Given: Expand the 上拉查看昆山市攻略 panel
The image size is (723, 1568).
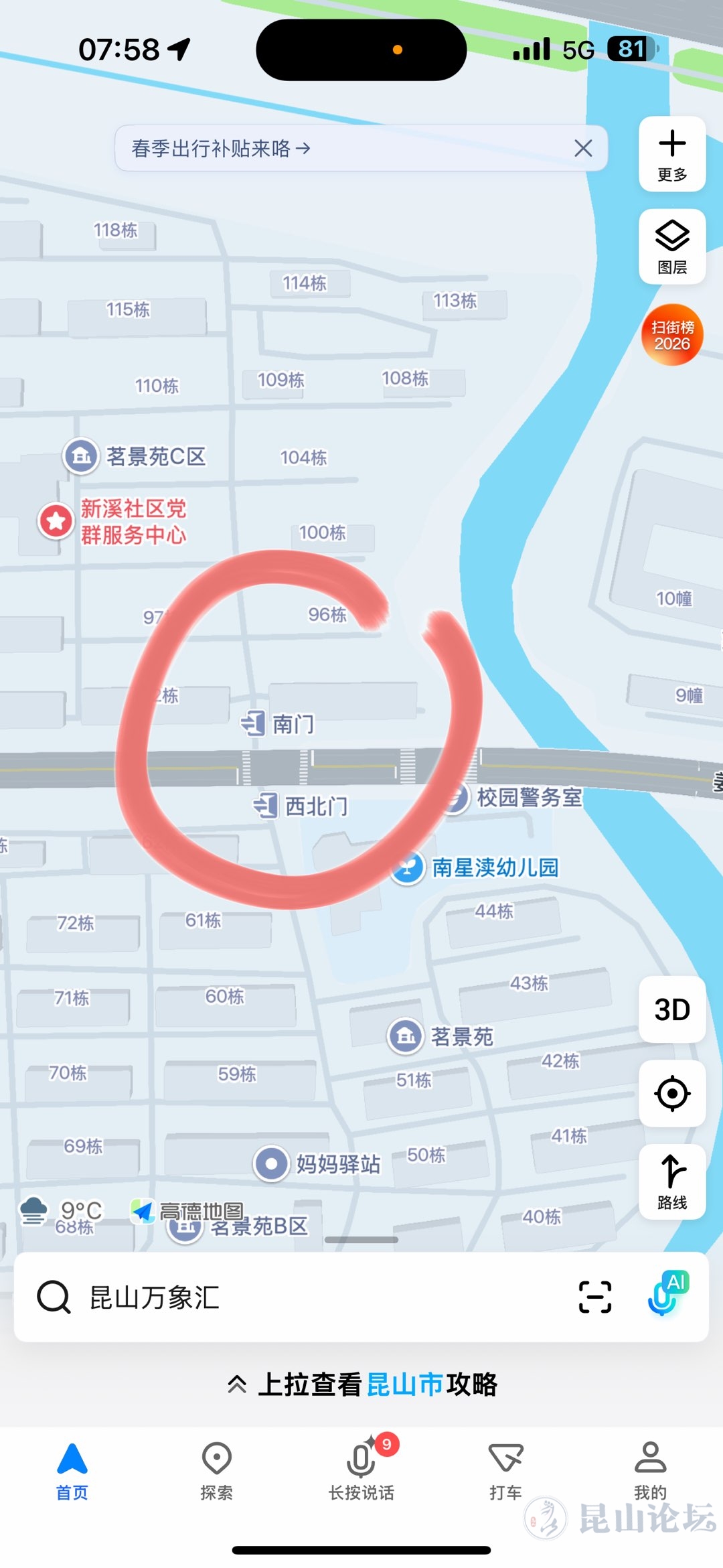Looking at the screenshot, I should (361, 1384).
